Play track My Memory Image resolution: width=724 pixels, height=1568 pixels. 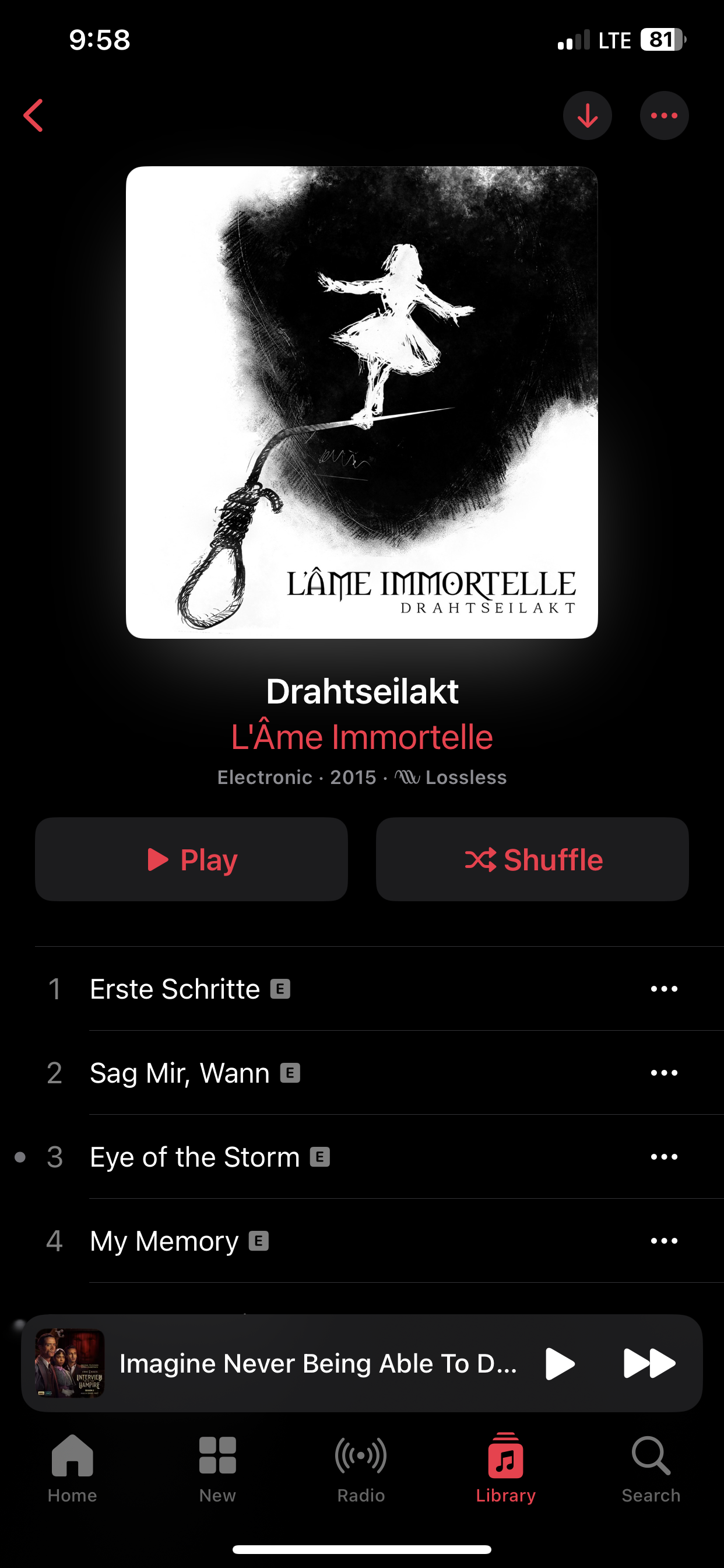click(x=164, y=1241)
